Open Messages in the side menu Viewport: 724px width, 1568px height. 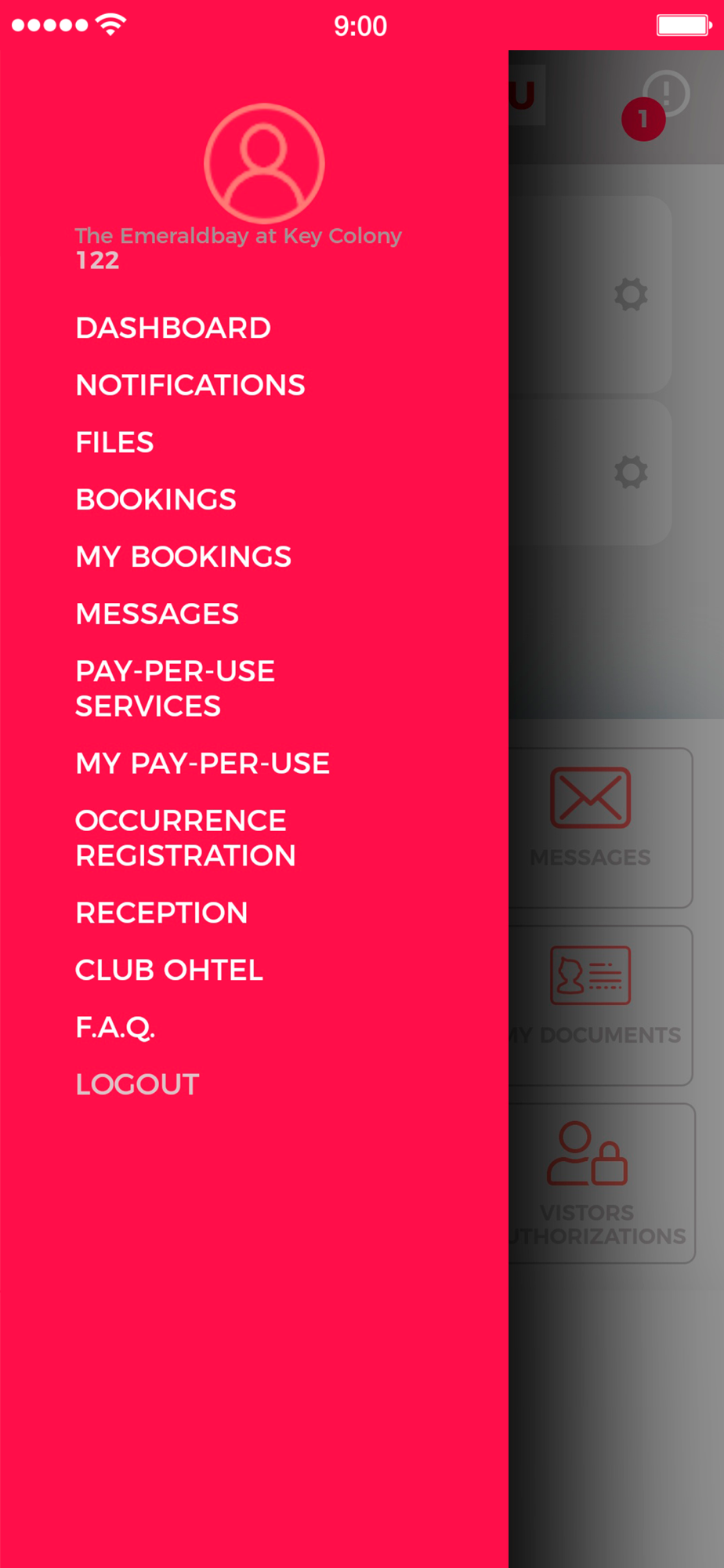coord(157,614)
